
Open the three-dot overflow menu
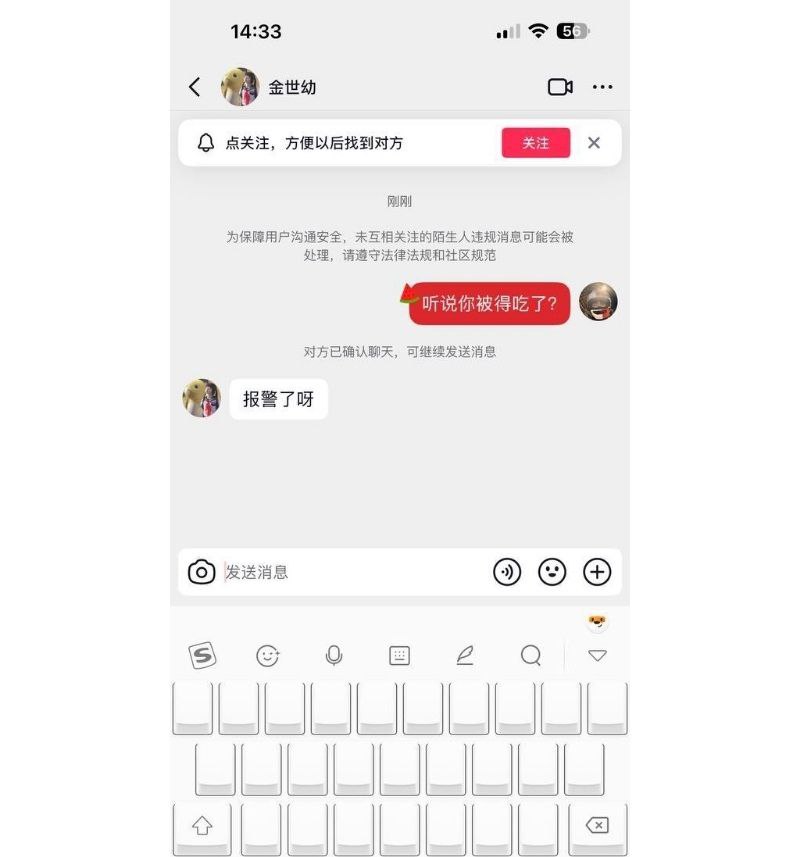click(x=602, y=87)
